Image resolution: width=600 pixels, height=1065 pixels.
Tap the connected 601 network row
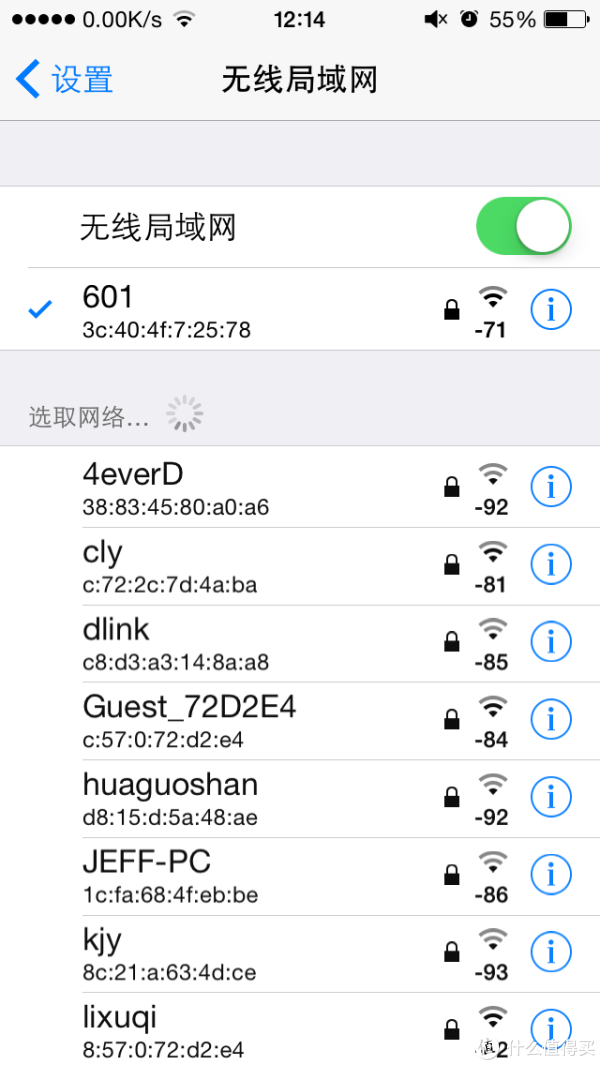click(x=200, y=310)
